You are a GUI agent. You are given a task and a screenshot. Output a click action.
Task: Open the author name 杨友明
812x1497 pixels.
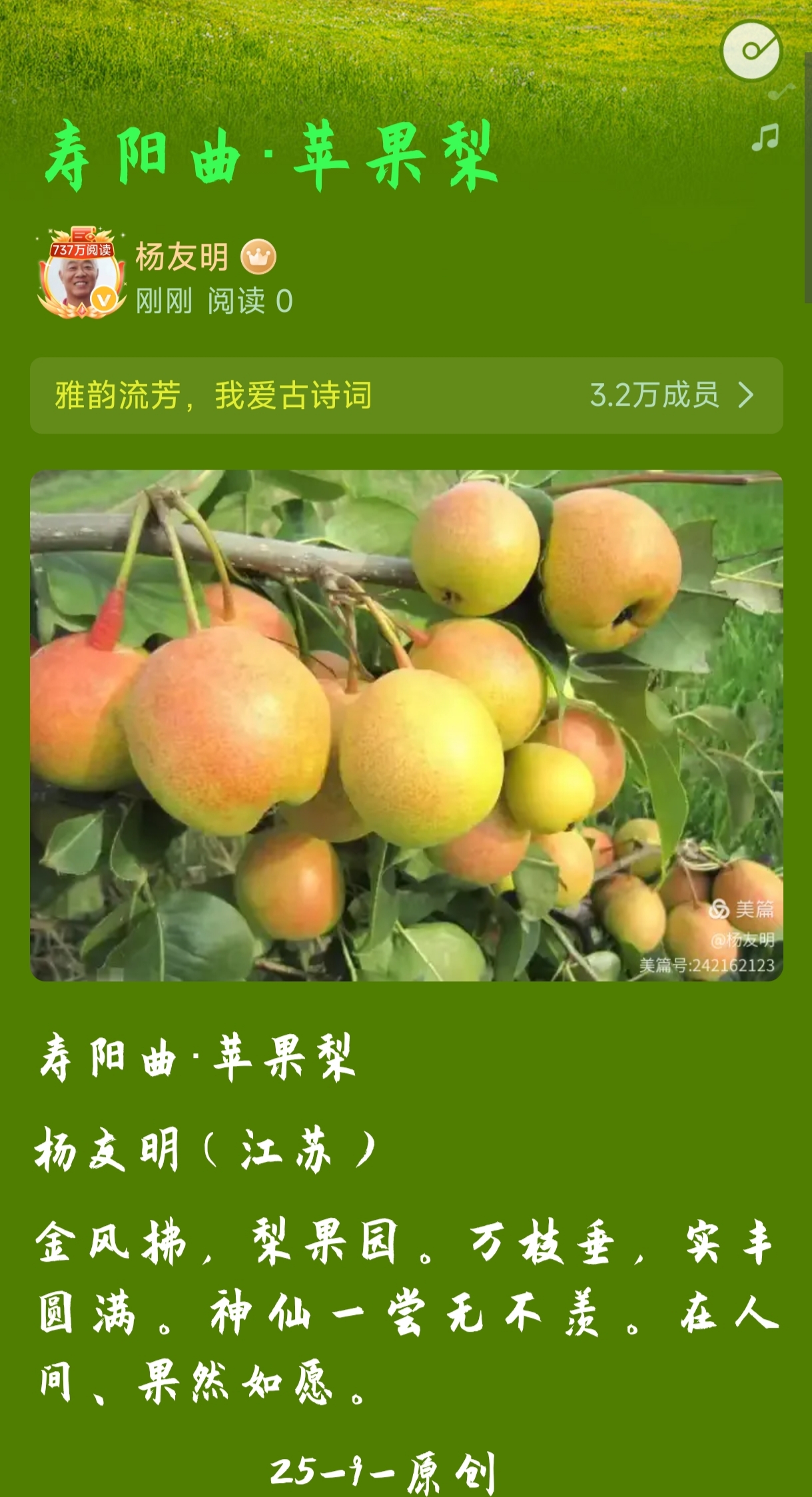[x=182, y=257]
